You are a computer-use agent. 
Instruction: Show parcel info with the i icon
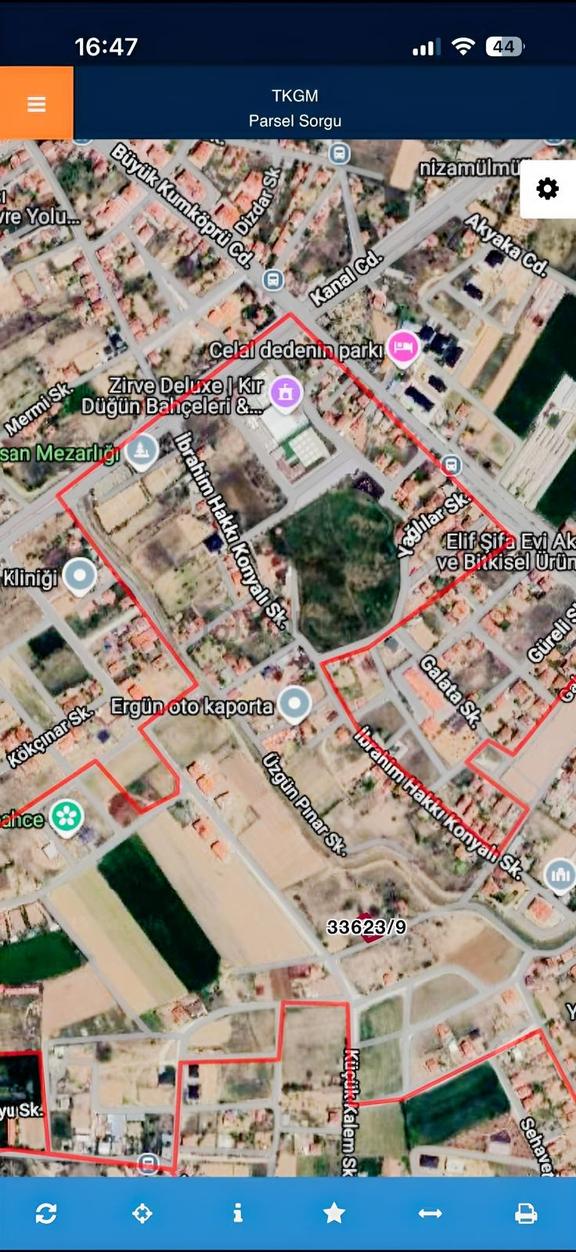pyautogui.click(x=238, y=1213)
